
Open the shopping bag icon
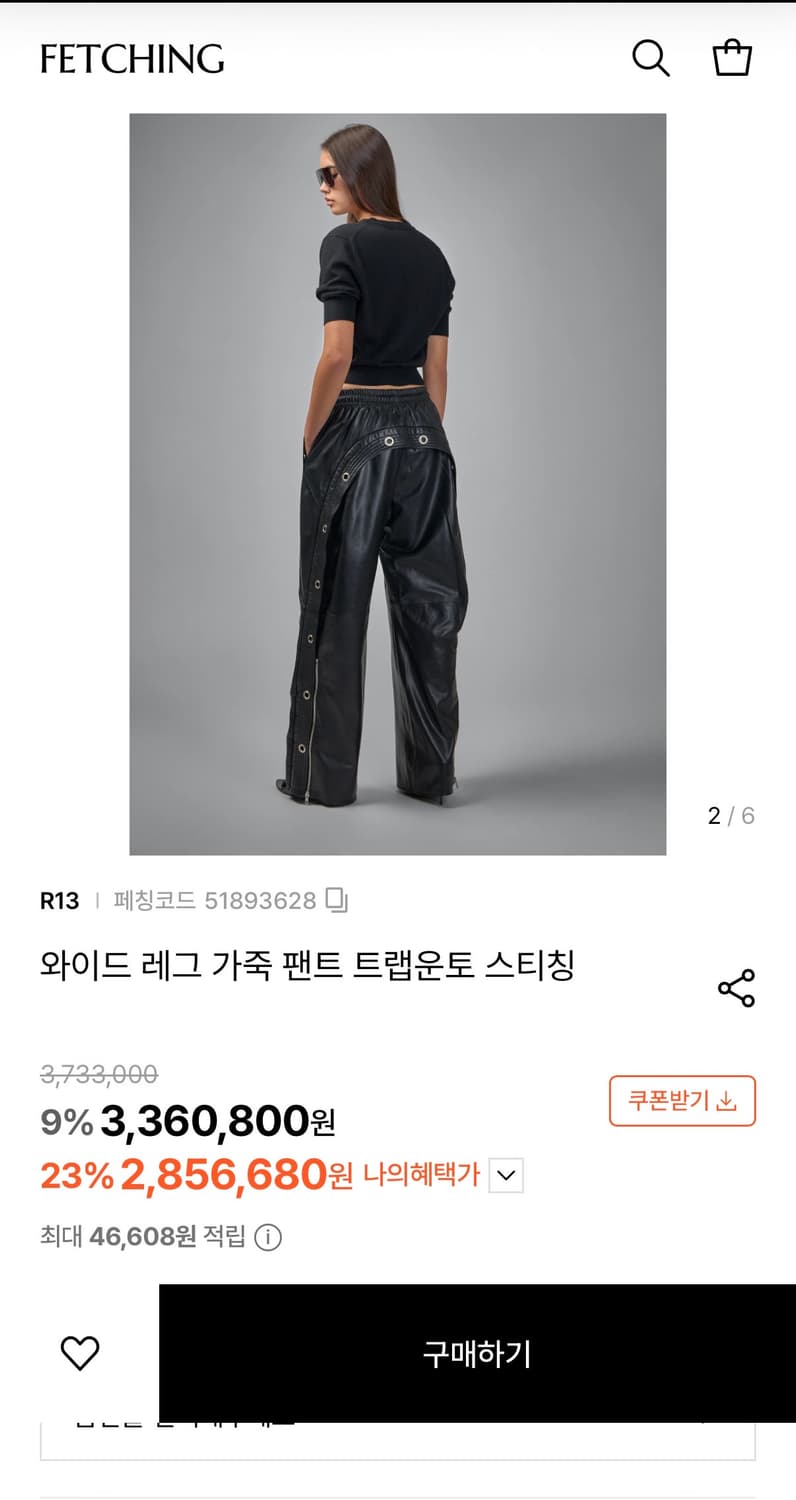click(733, 57)
